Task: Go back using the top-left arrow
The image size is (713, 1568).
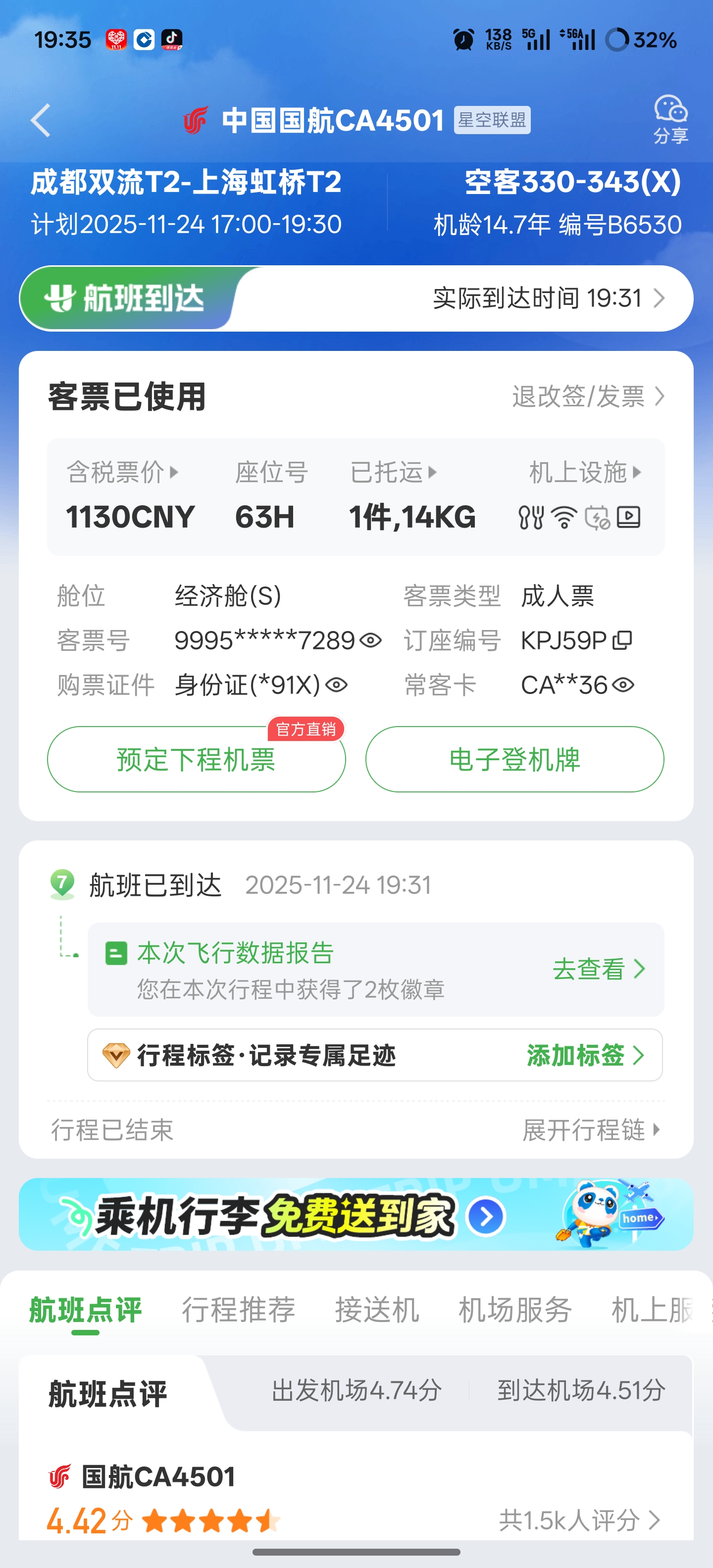Action: pyautogui.click(x=41, y=120)
